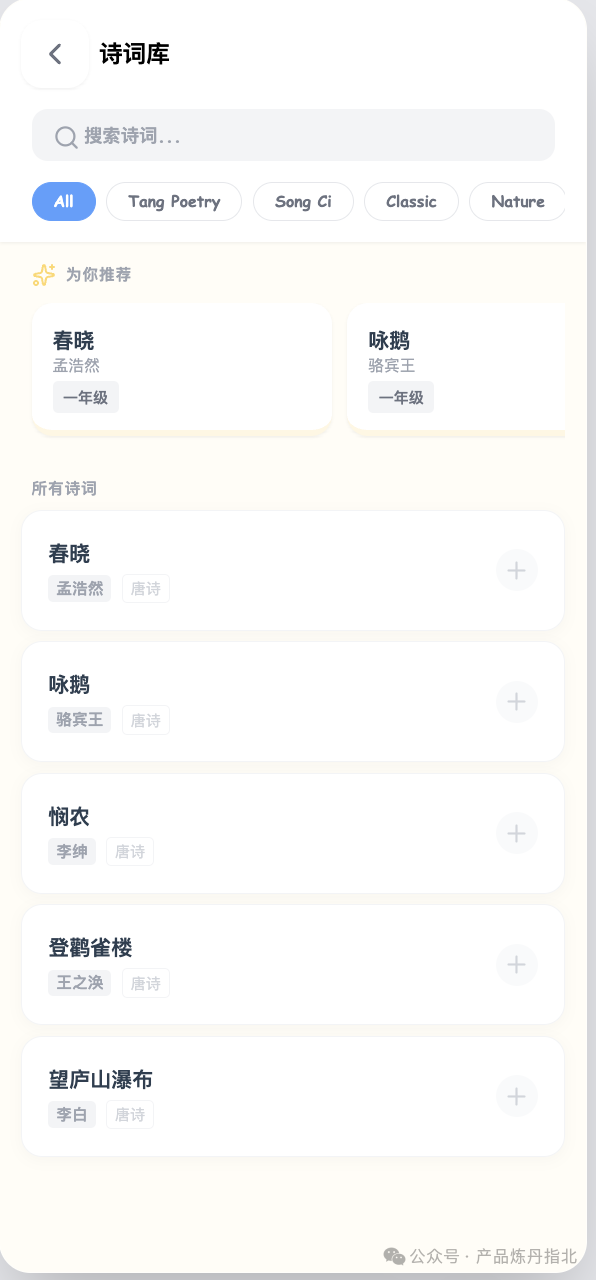Open 登鹳雀楼 by 王之涣
596x1280 pixels.
pyautogui.click(x=293, y=965)
